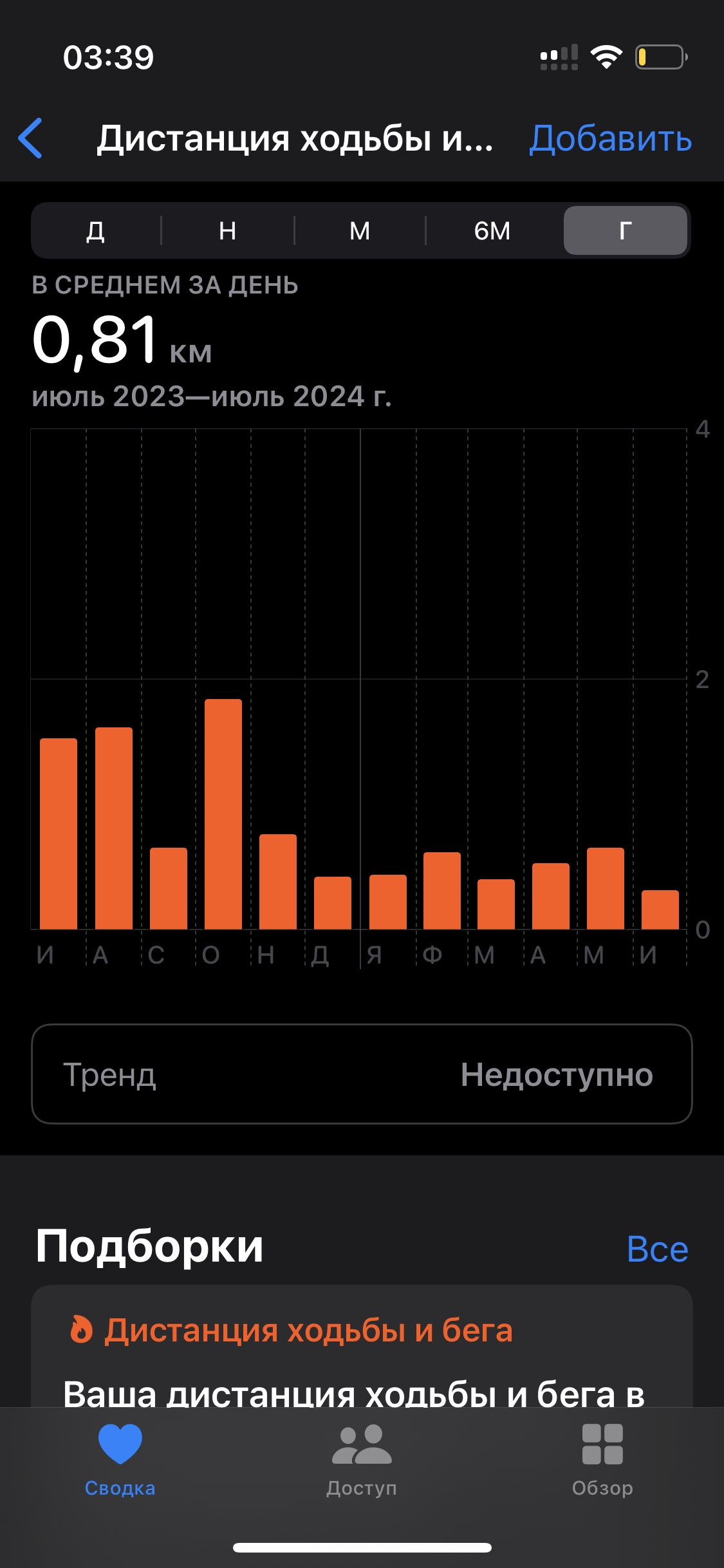This screenshot has width=724, height=1568.
Task: Choose the 6М range
Action: click(x=492, y=230)
